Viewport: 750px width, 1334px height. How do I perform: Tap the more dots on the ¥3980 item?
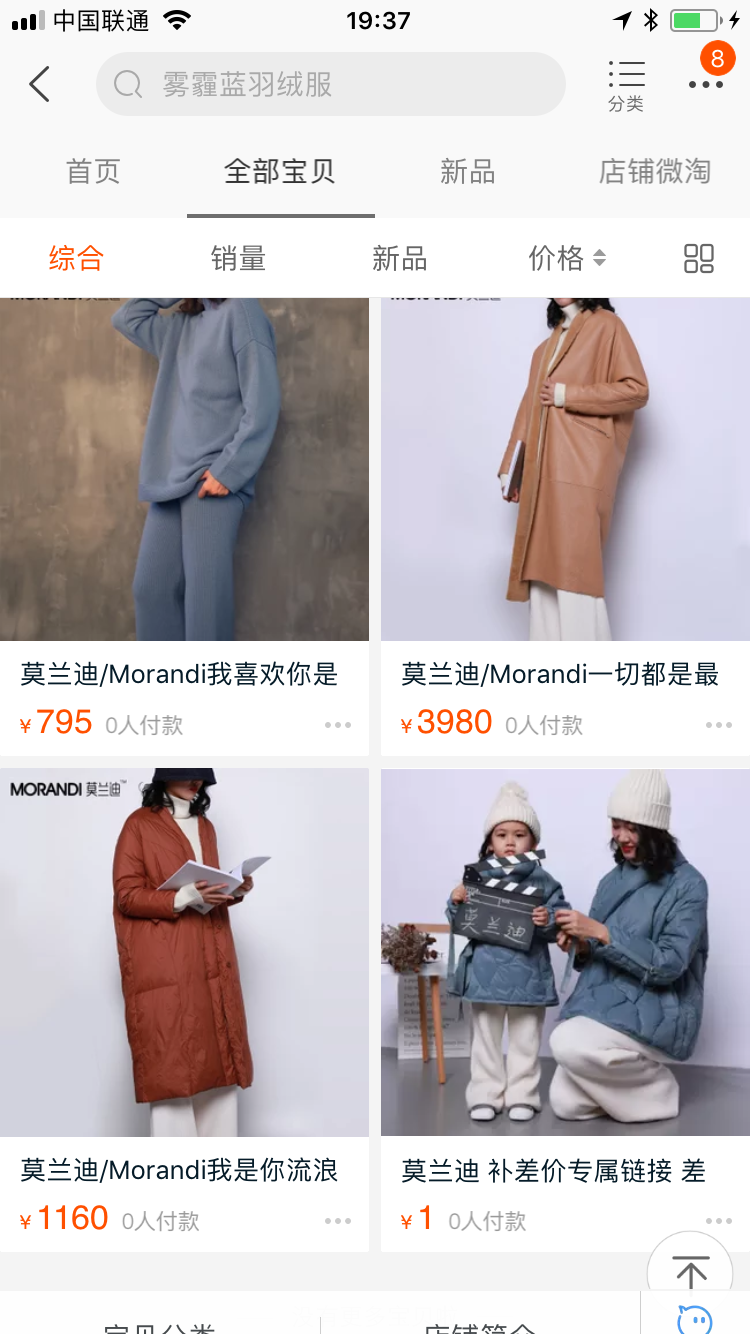click(718, 725)
